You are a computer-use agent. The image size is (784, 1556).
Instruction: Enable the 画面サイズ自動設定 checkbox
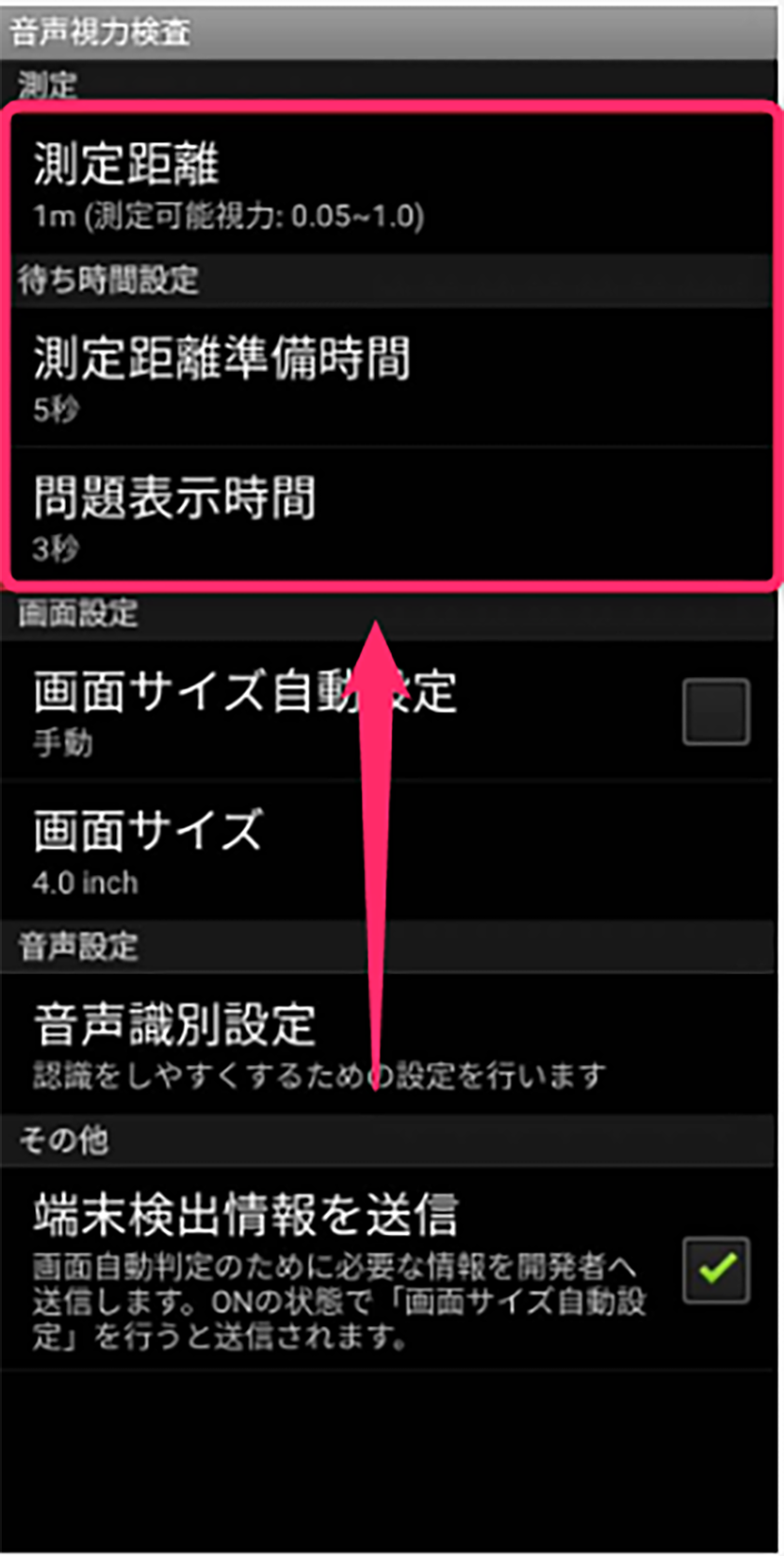(715, 712)
